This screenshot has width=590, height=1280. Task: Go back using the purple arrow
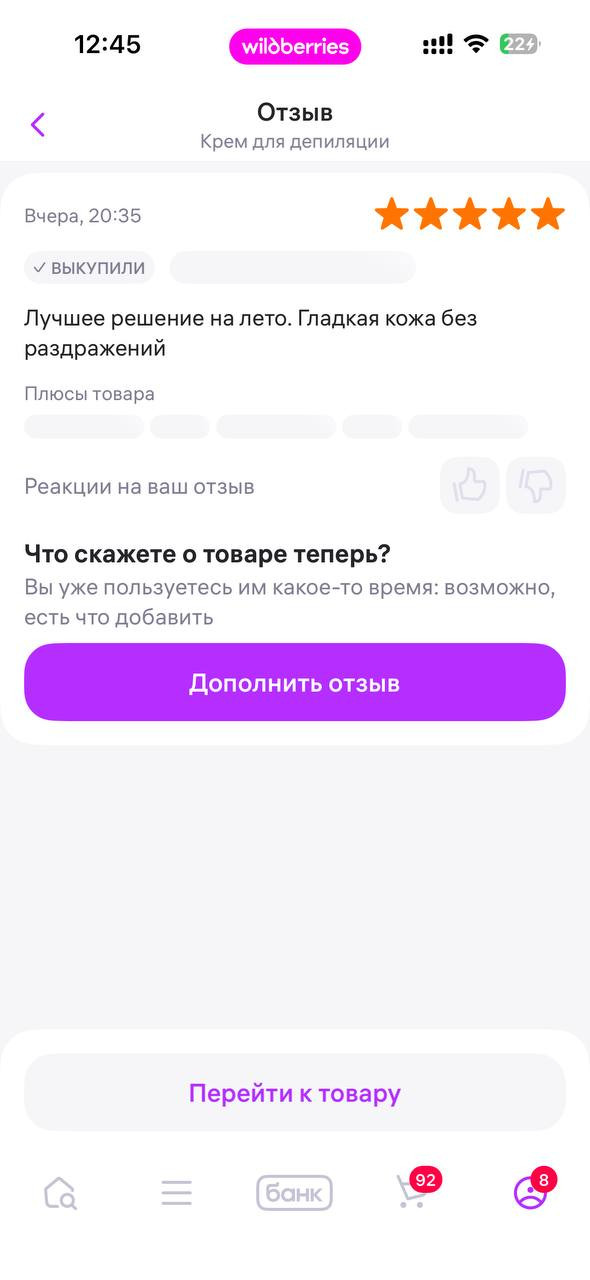click(x=38, y=125)
